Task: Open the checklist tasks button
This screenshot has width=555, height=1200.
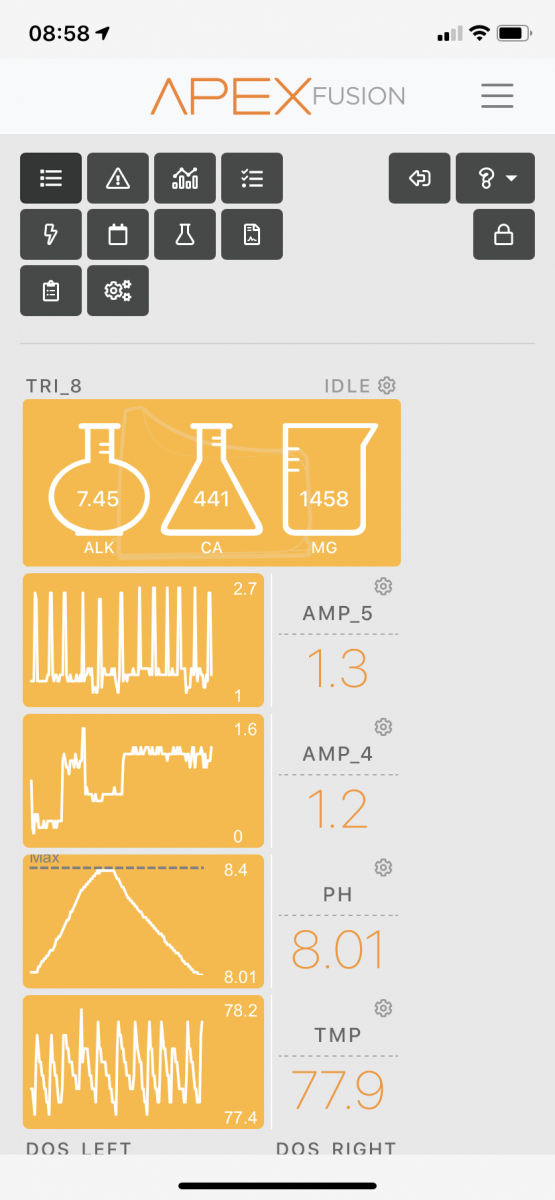Action: tap(252, 178)
